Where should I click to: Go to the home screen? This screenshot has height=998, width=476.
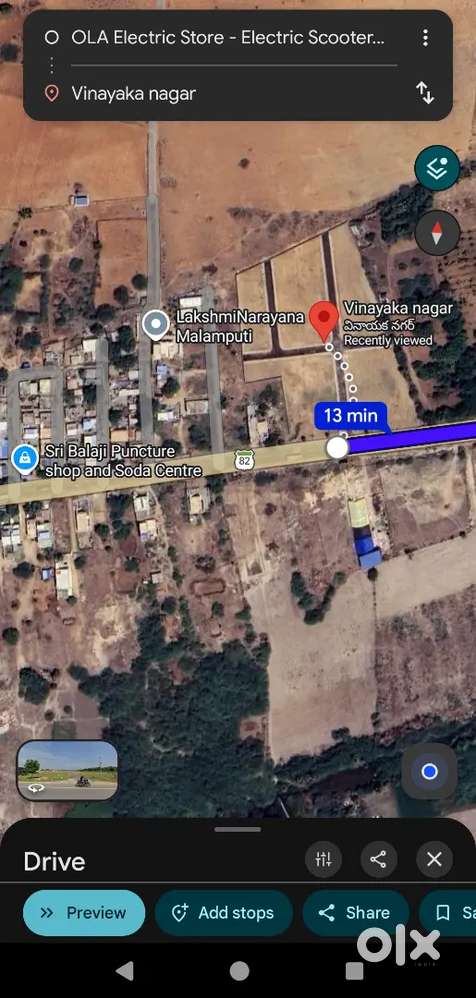click(239, 971)
